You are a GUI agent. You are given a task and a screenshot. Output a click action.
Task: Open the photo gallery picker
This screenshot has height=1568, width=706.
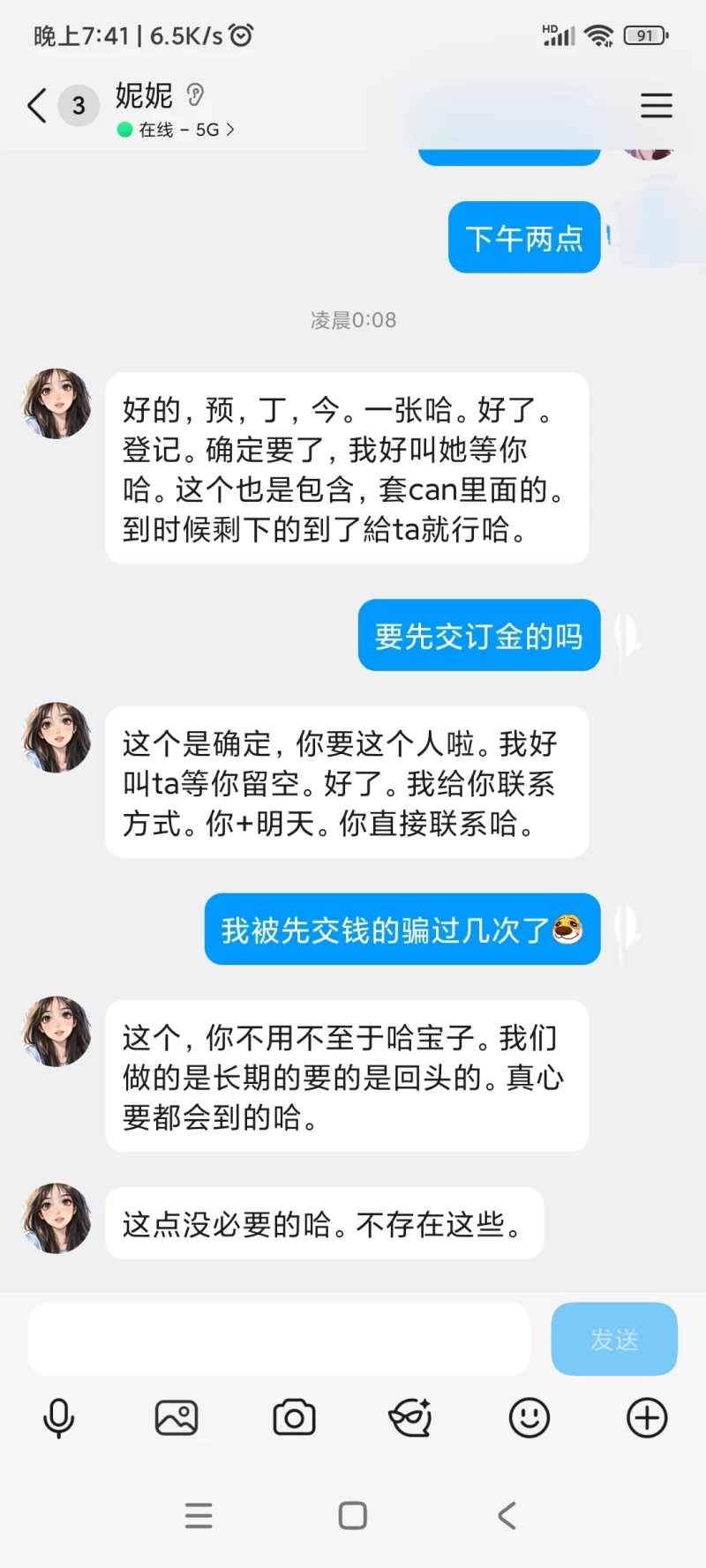pos(176,1418)
